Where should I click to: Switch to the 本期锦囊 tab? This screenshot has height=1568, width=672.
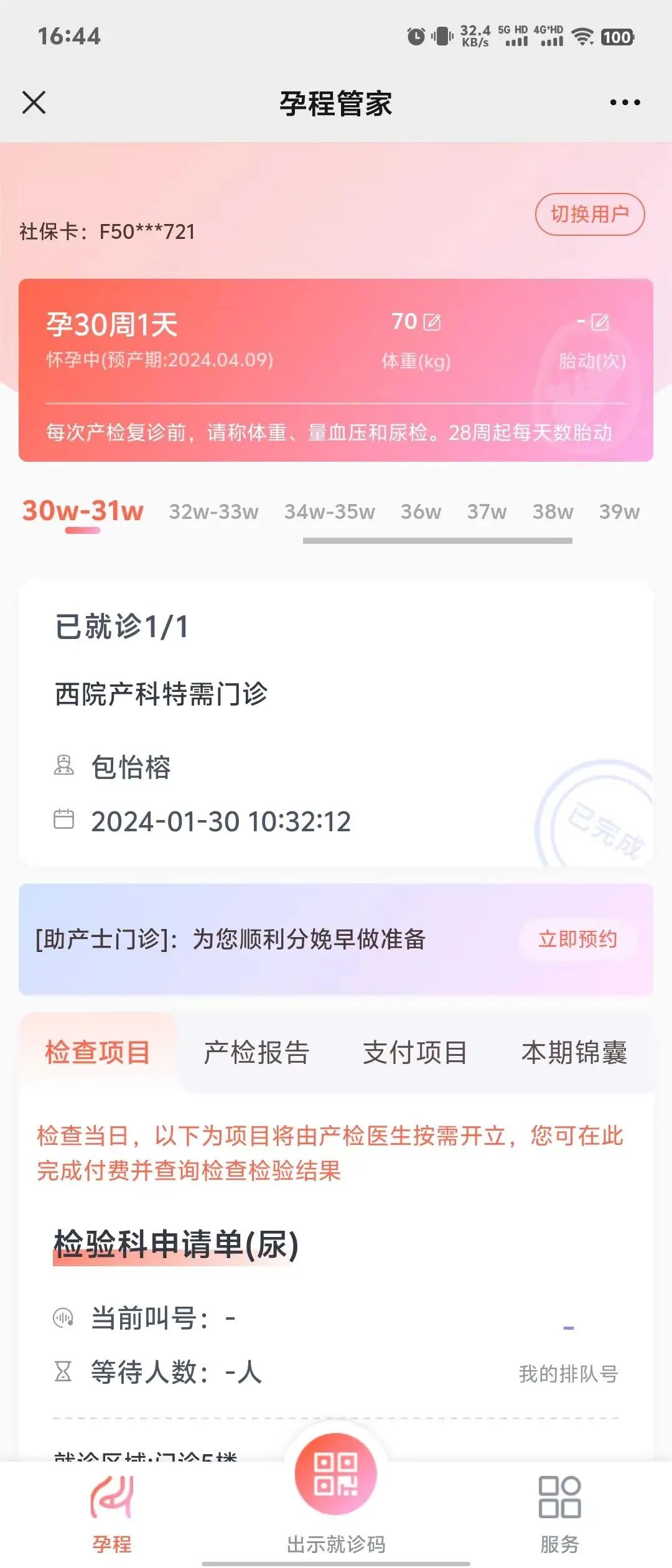pos(574,1053)
